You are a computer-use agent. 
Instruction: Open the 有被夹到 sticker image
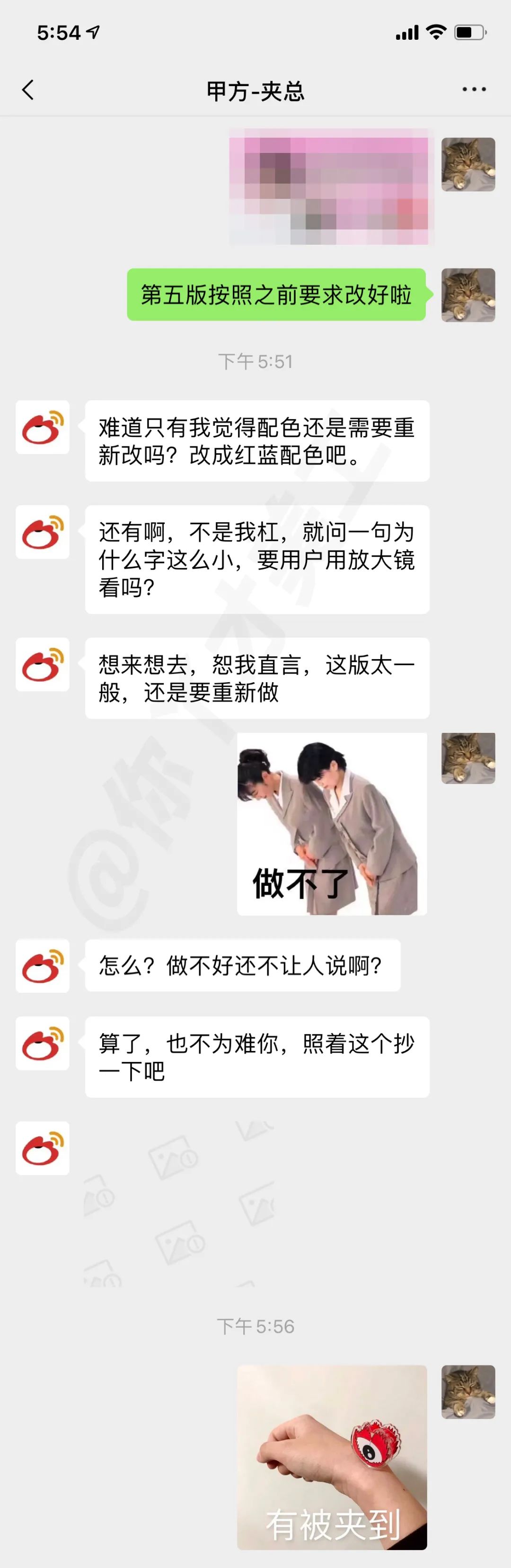pyautogui.click(x=332, y=1457)
